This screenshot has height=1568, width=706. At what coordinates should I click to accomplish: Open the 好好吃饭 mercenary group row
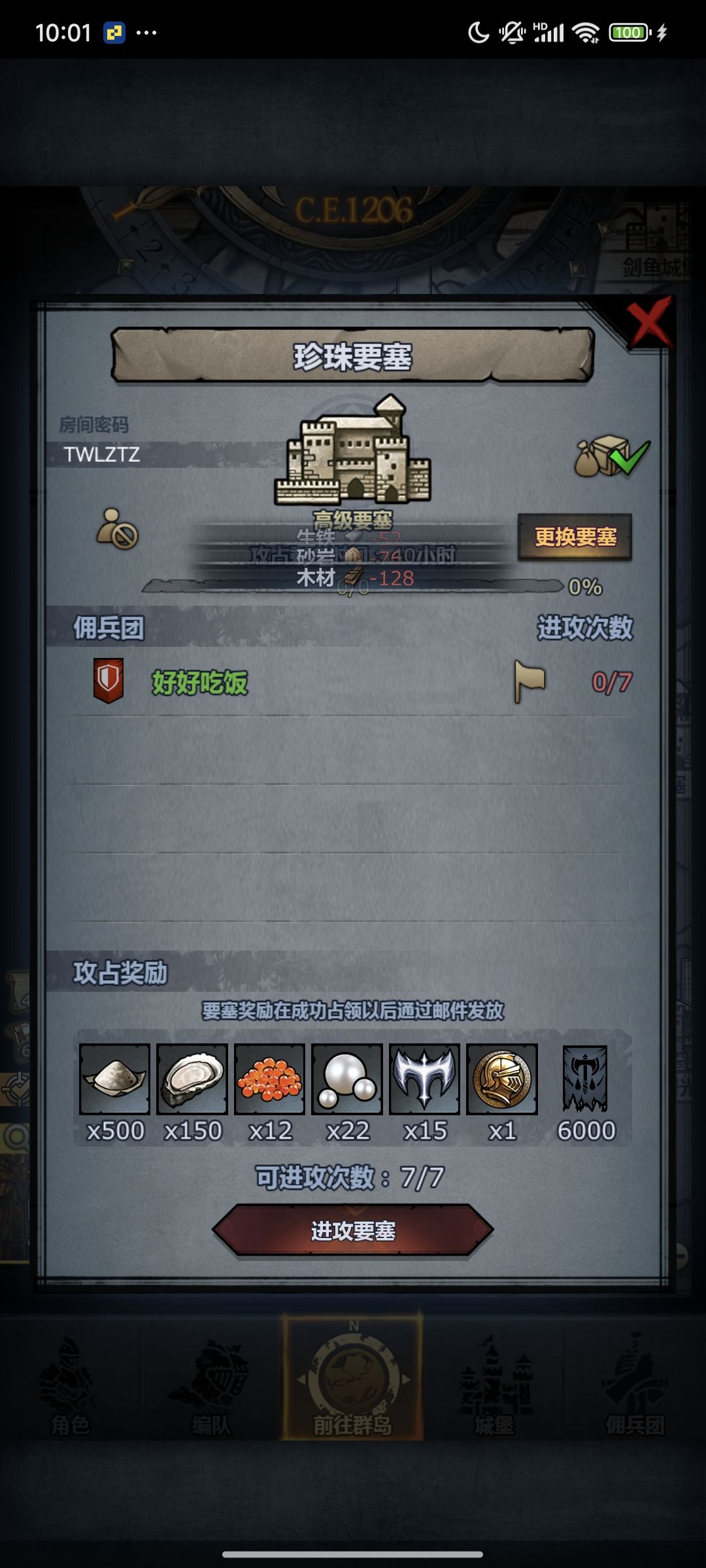pos(353,682)
